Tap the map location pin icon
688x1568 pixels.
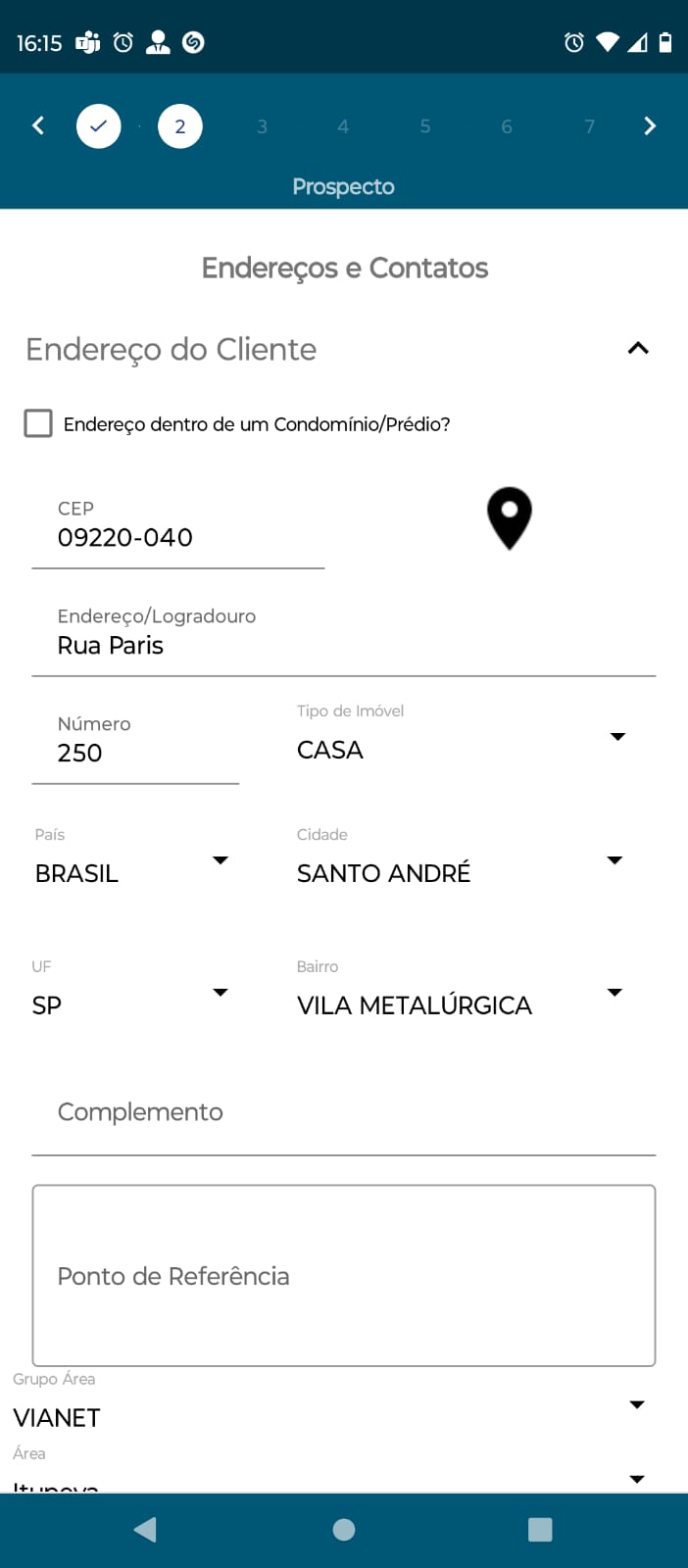click(510, 518)
